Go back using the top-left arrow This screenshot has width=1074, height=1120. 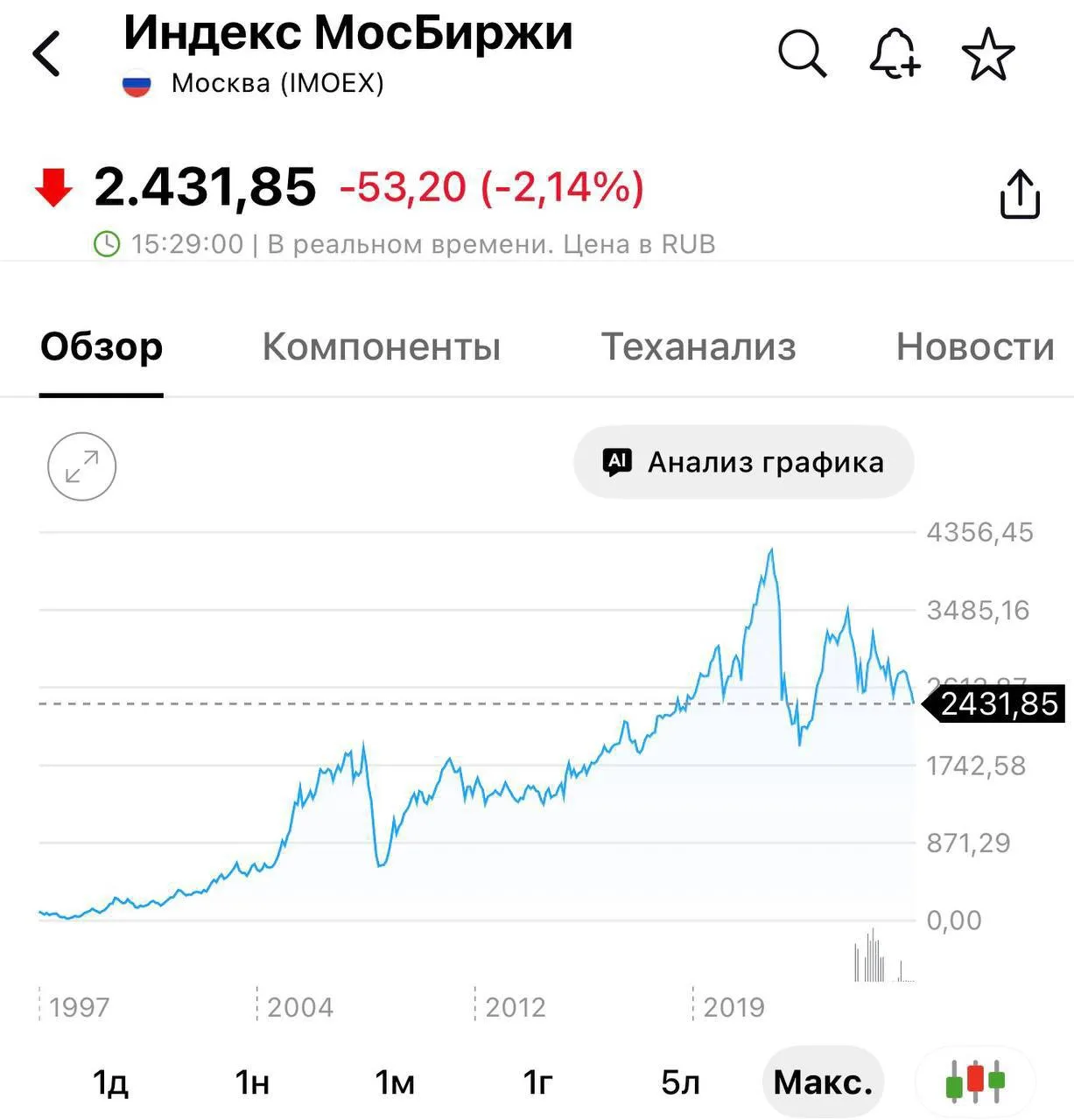click(46, 54)
